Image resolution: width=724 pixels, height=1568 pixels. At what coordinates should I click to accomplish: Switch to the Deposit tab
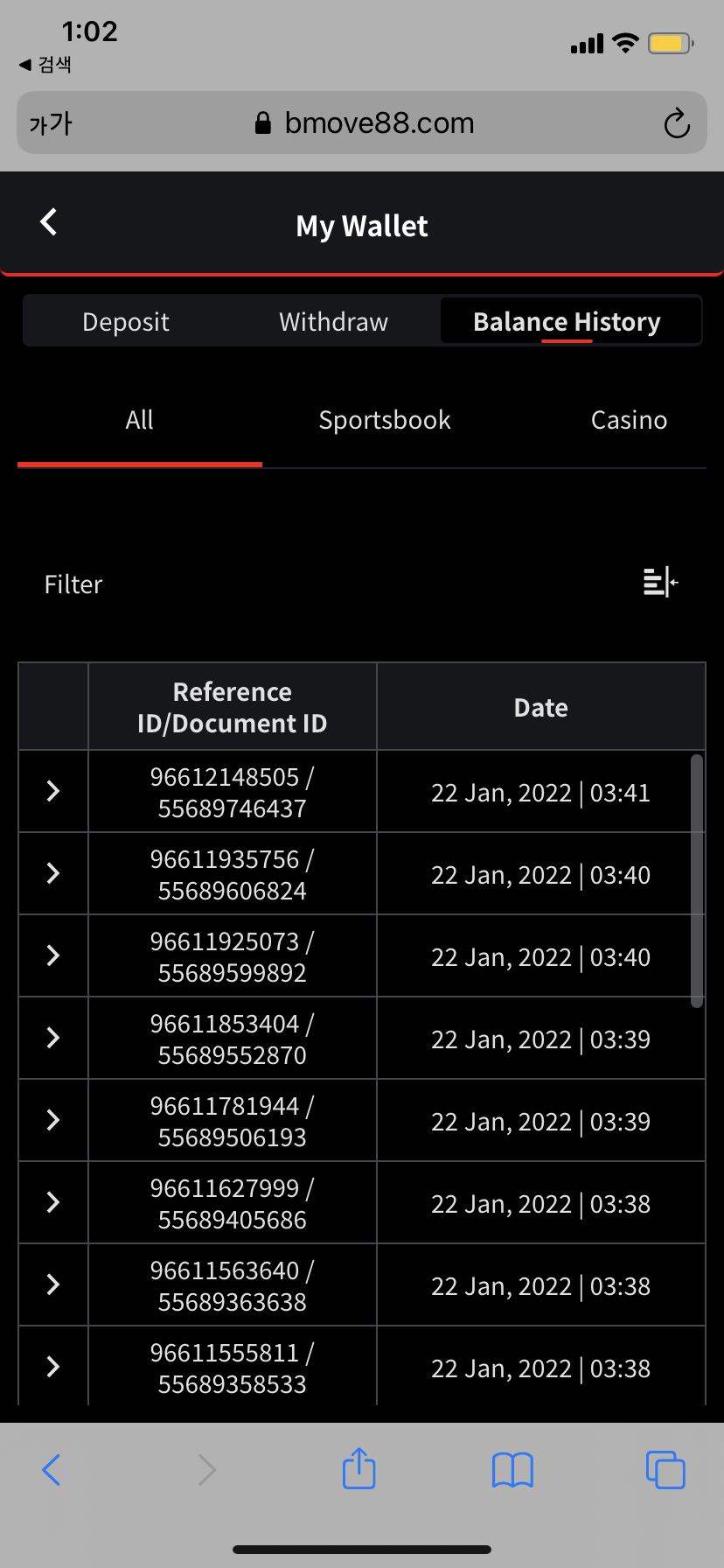coord(126,322)
